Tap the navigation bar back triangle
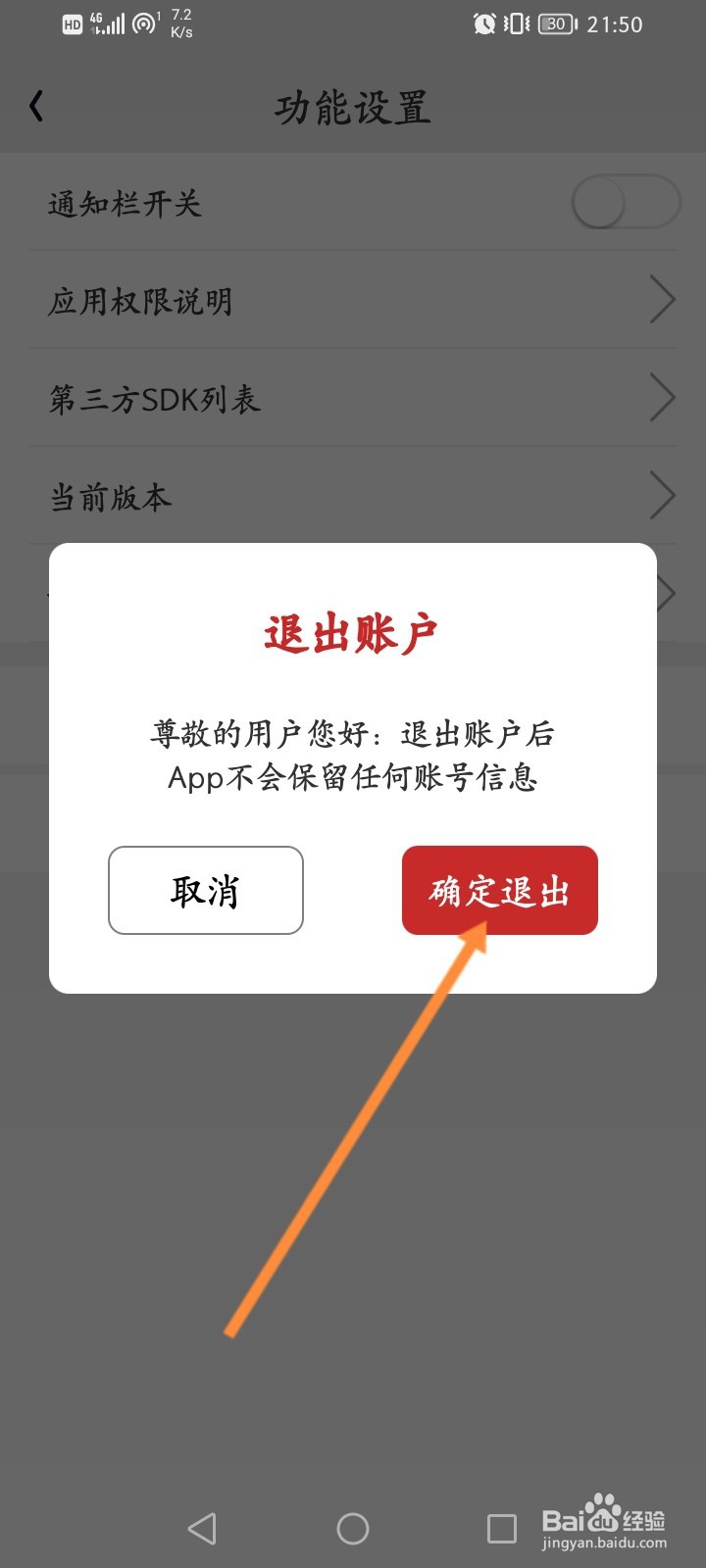The height and width of the screenshot is (1568, 706). (201, 1529)
